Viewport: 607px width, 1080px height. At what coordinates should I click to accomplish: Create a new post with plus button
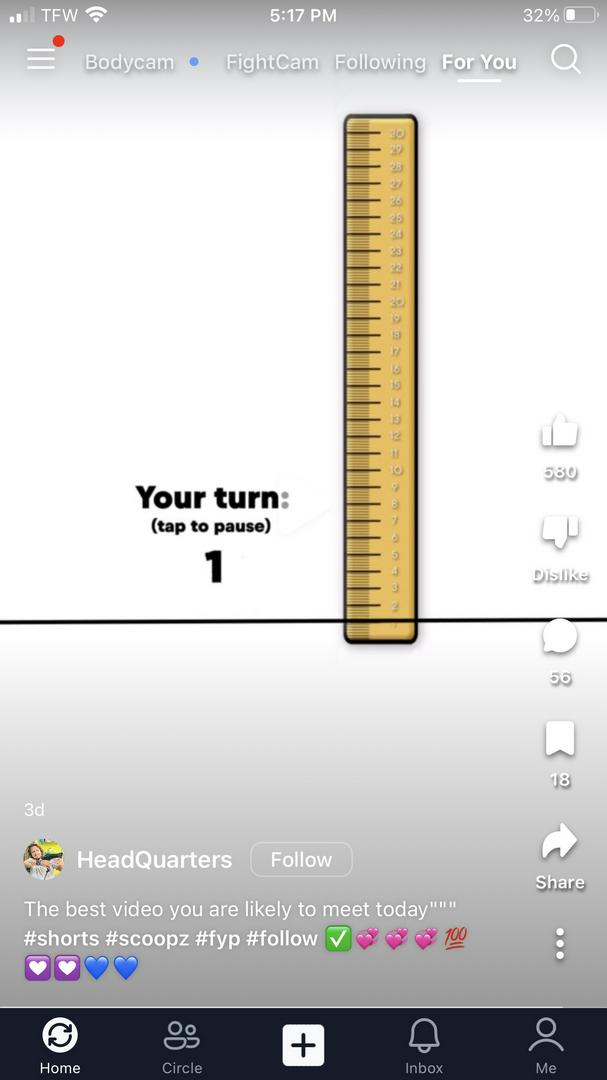(x=303, y=1045)
